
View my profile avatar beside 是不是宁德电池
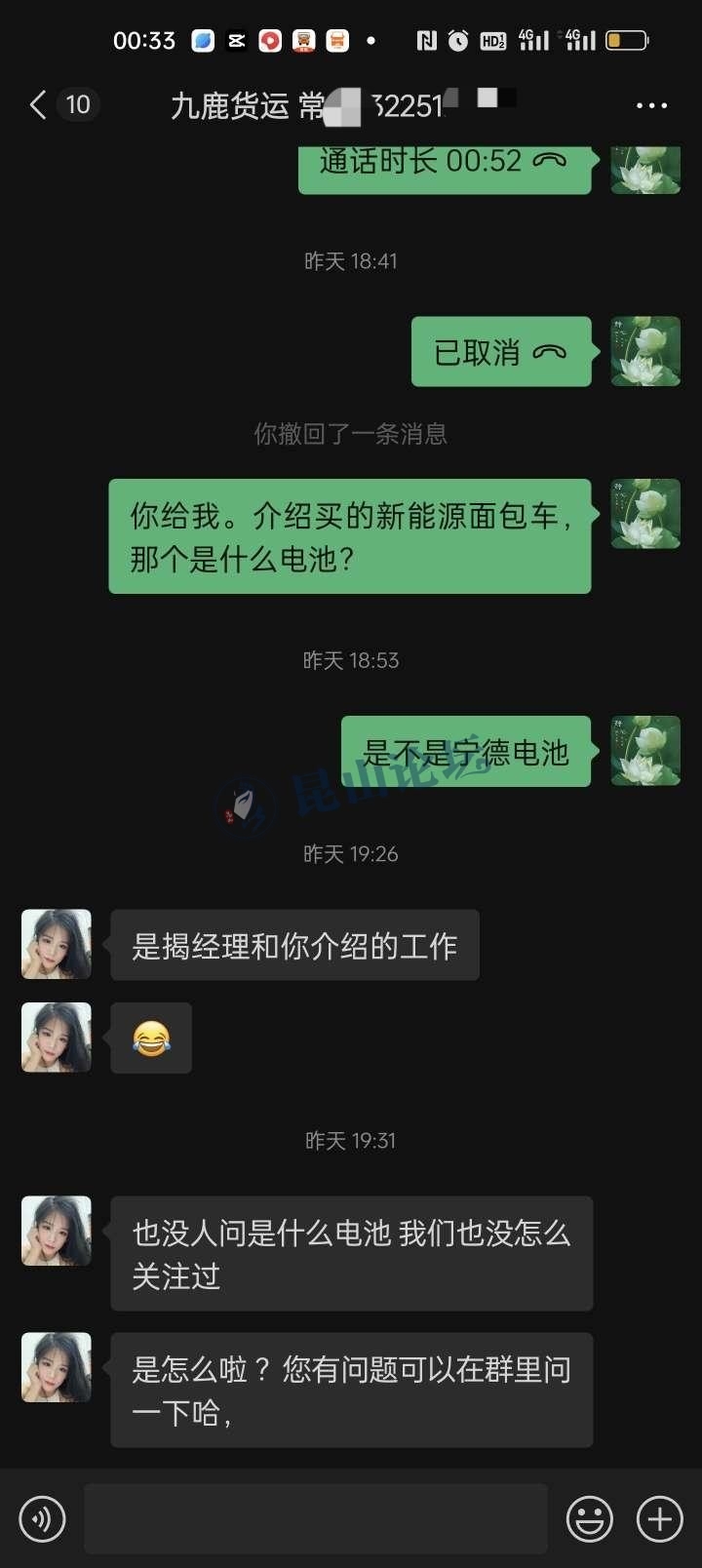645,751
